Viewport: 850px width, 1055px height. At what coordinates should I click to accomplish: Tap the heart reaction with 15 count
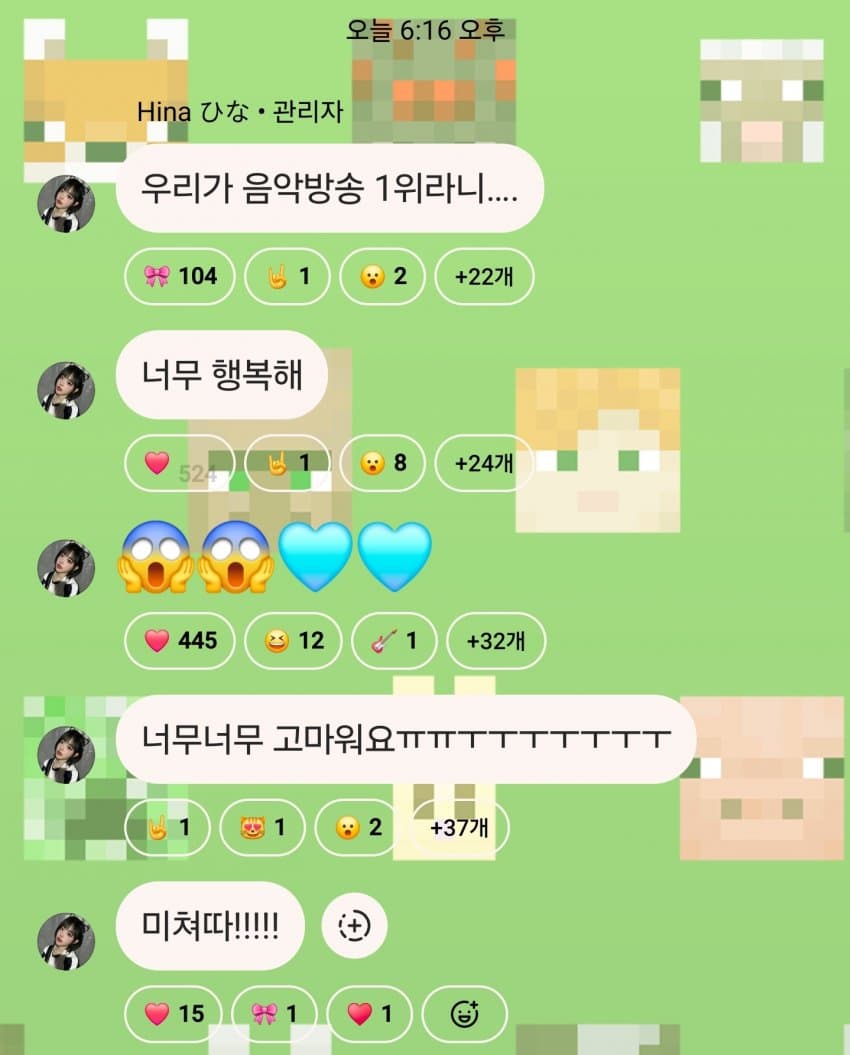point(173,1013)
